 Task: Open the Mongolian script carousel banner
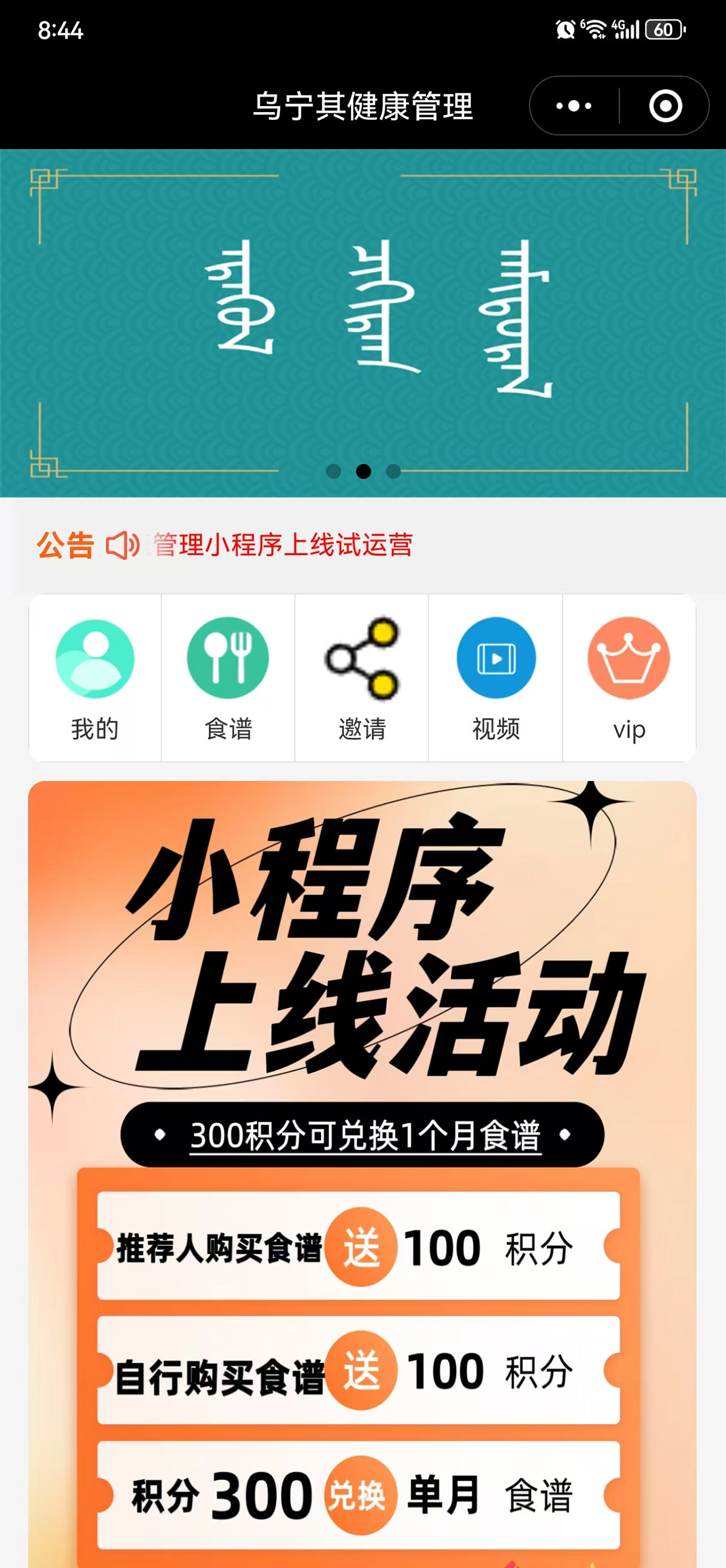click(363, 323)
